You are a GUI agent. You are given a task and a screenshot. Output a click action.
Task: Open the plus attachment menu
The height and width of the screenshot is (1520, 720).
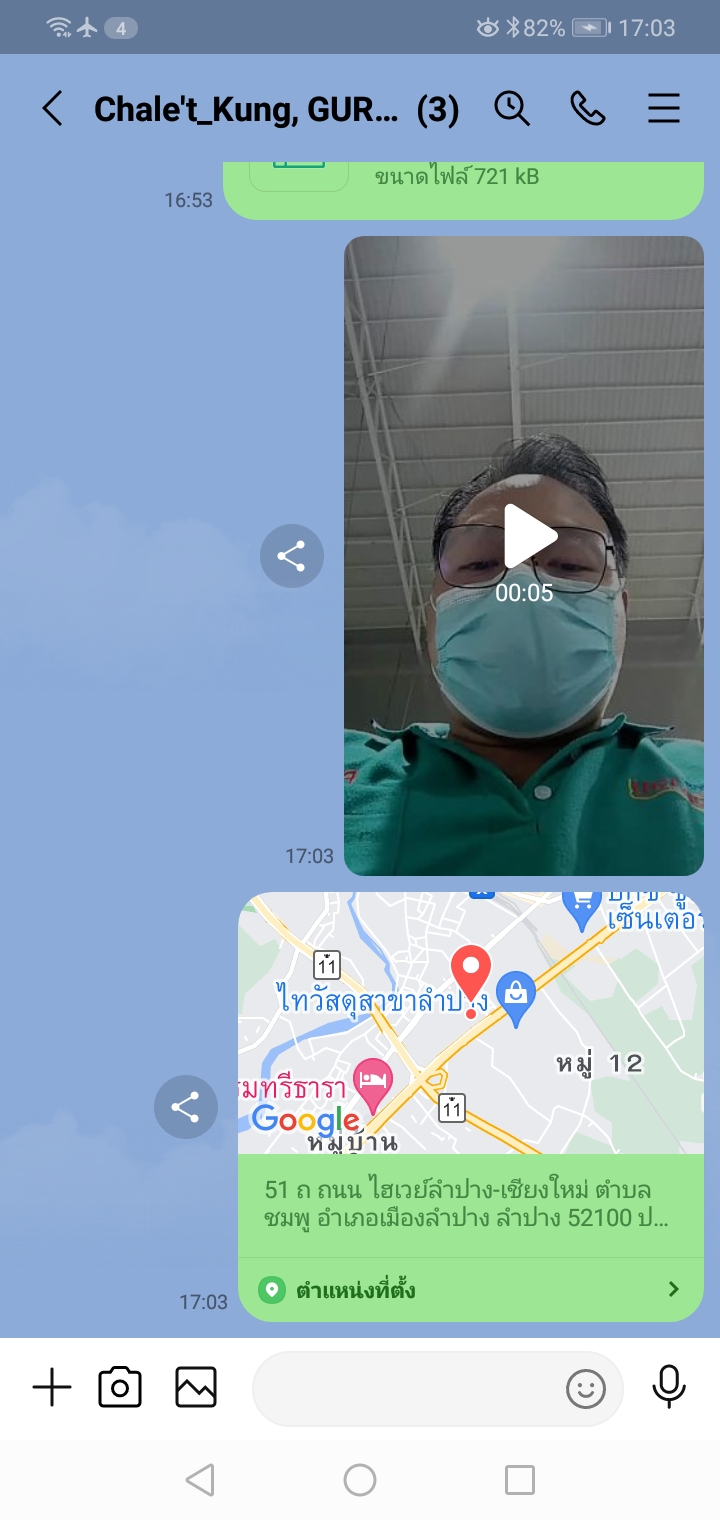point(52,1388)
